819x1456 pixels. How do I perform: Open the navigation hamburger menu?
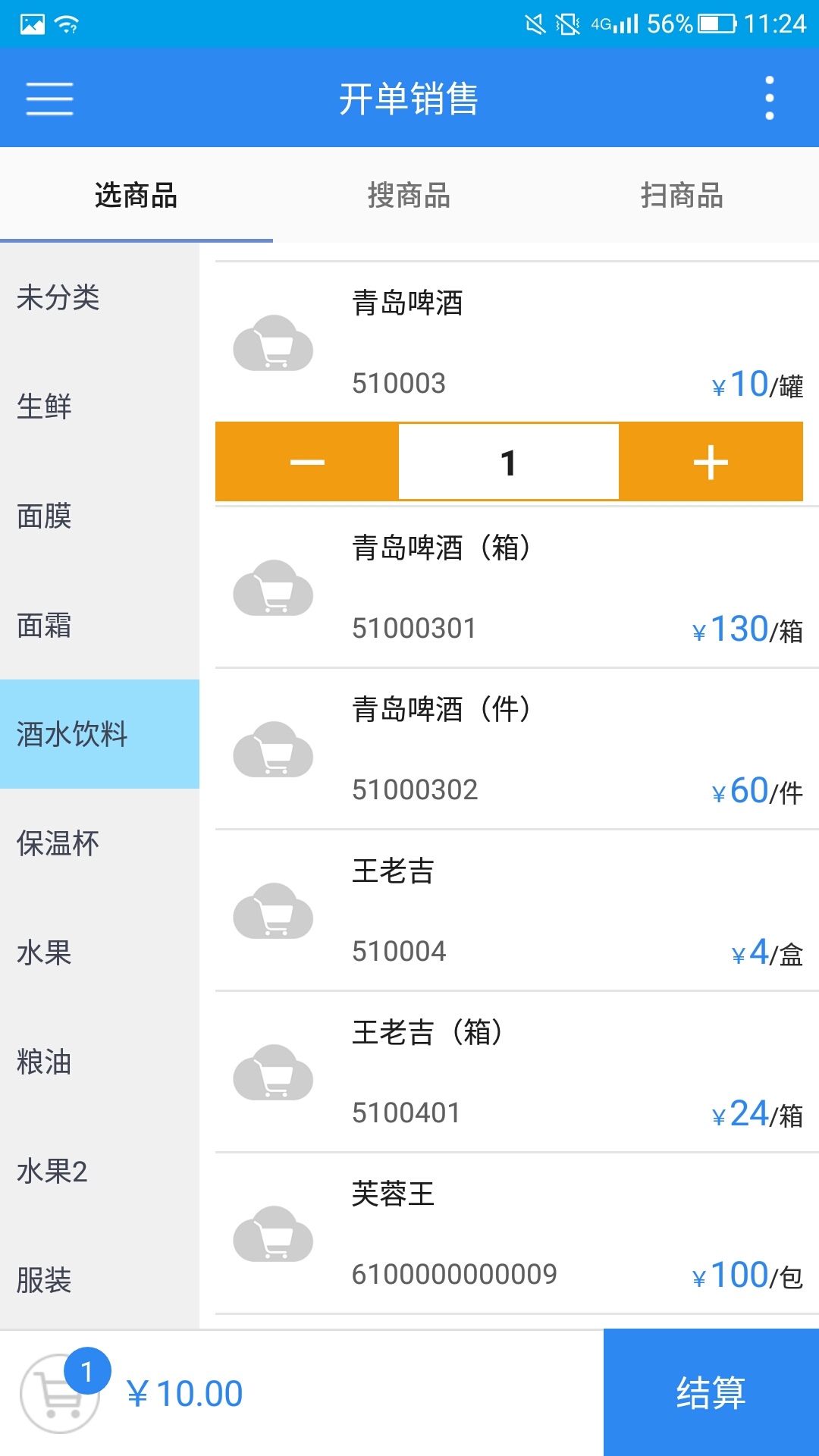pos(49,97)
